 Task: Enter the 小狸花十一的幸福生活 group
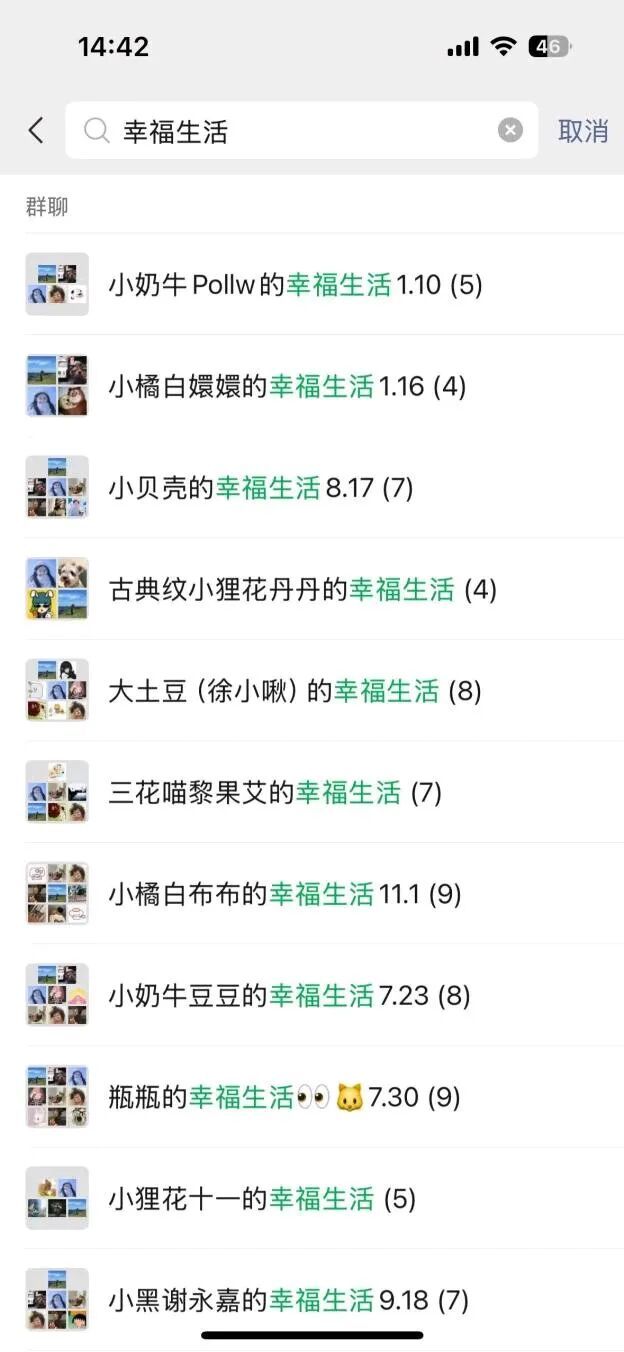pos(261,1198)
